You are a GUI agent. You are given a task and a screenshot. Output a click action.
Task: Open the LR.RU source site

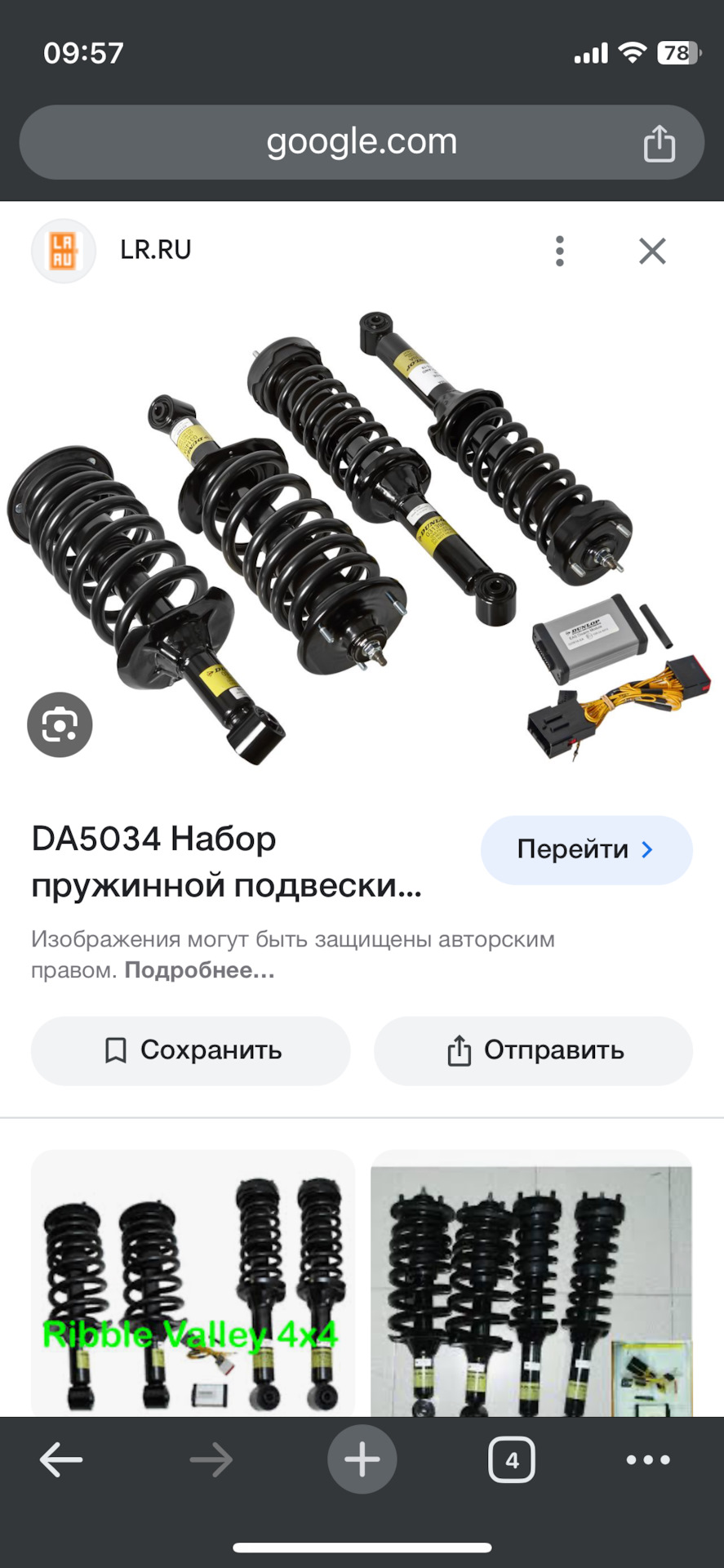coord(155,250)
